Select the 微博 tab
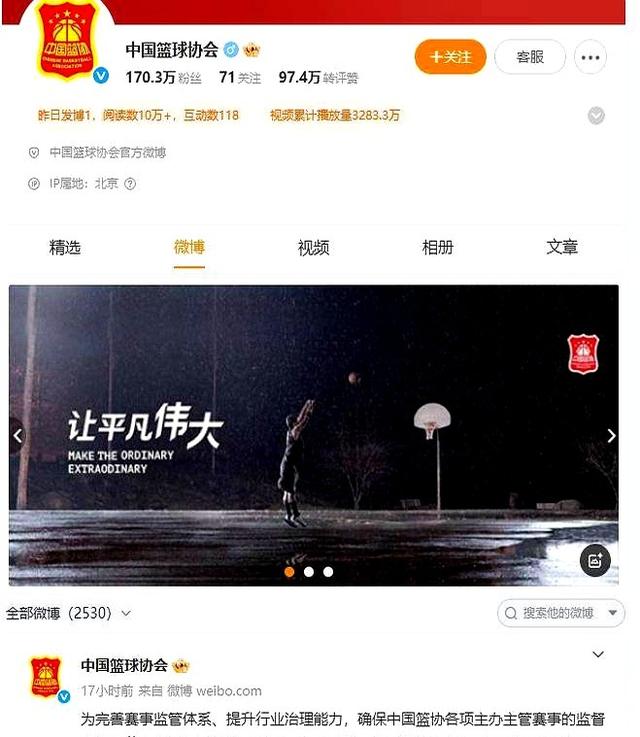 (189, 247)
